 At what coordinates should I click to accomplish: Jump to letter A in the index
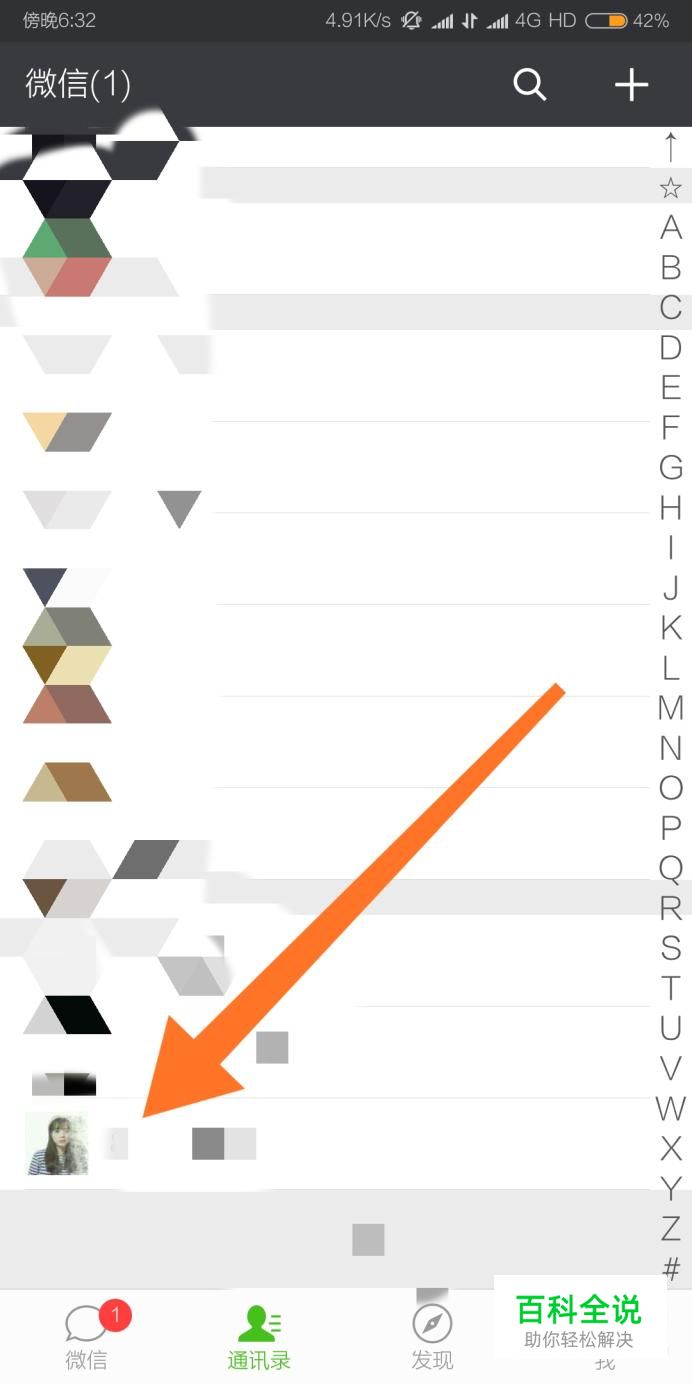(x=671, y=228)
